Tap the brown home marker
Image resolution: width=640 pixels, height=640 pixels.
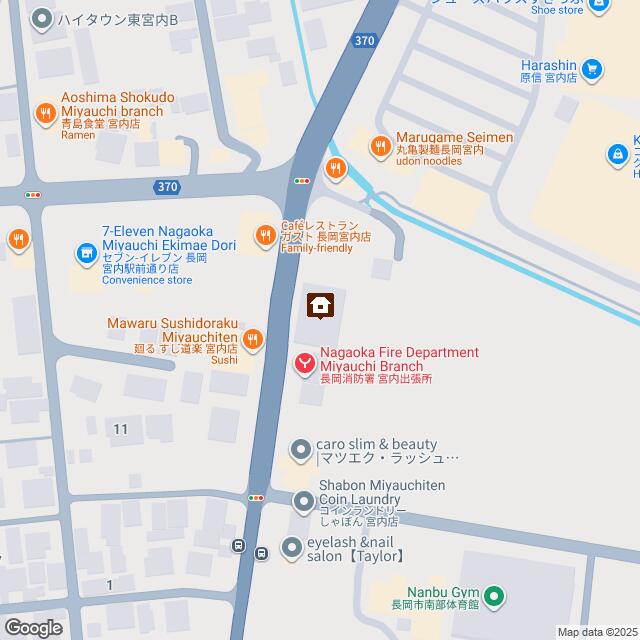click(320, 305)
